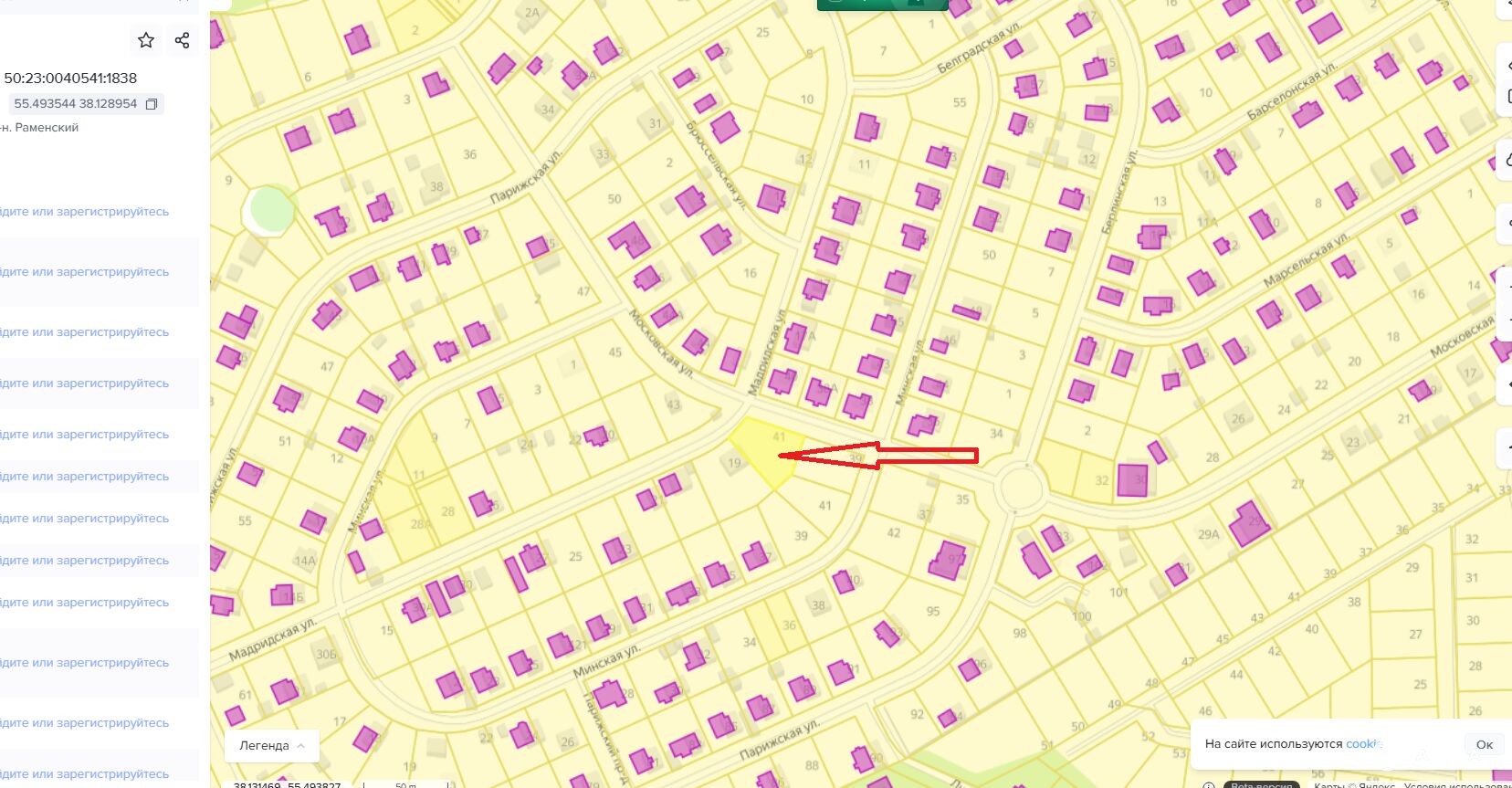Share this cadastral parcel
Image resolution: width=1512 pixels, height=788 pixels.
pyautogui.click(x=182, y=40)
